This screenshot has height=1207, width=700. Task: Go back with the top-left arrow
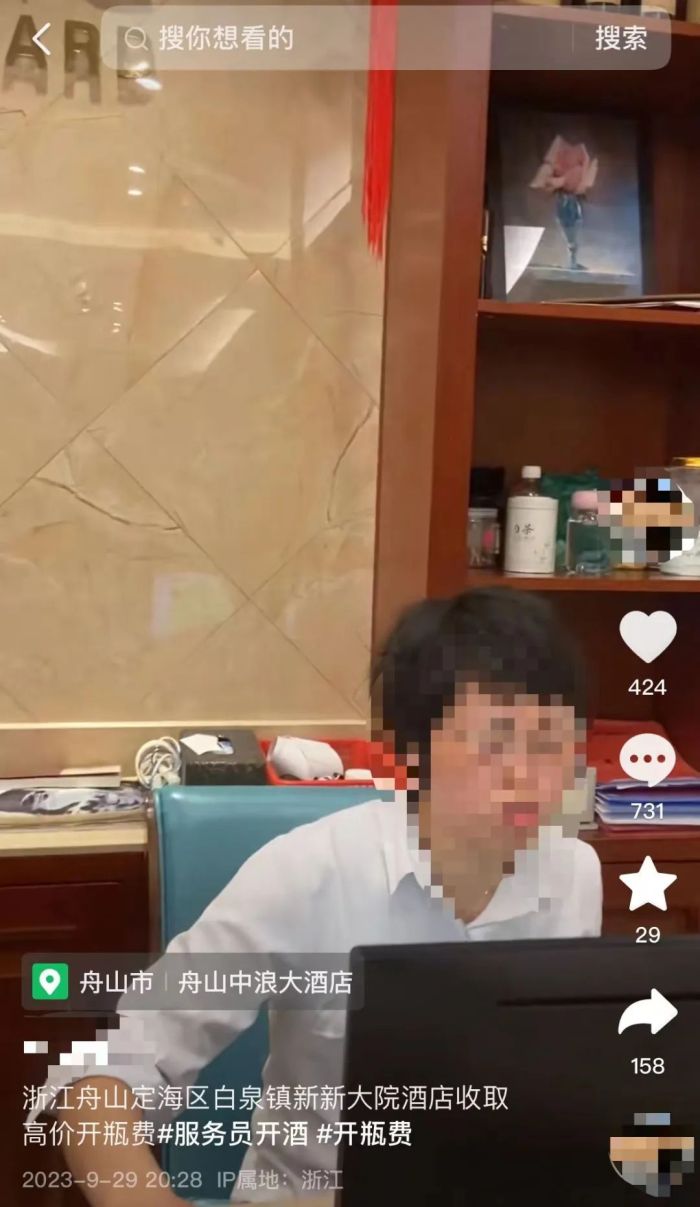41,39
